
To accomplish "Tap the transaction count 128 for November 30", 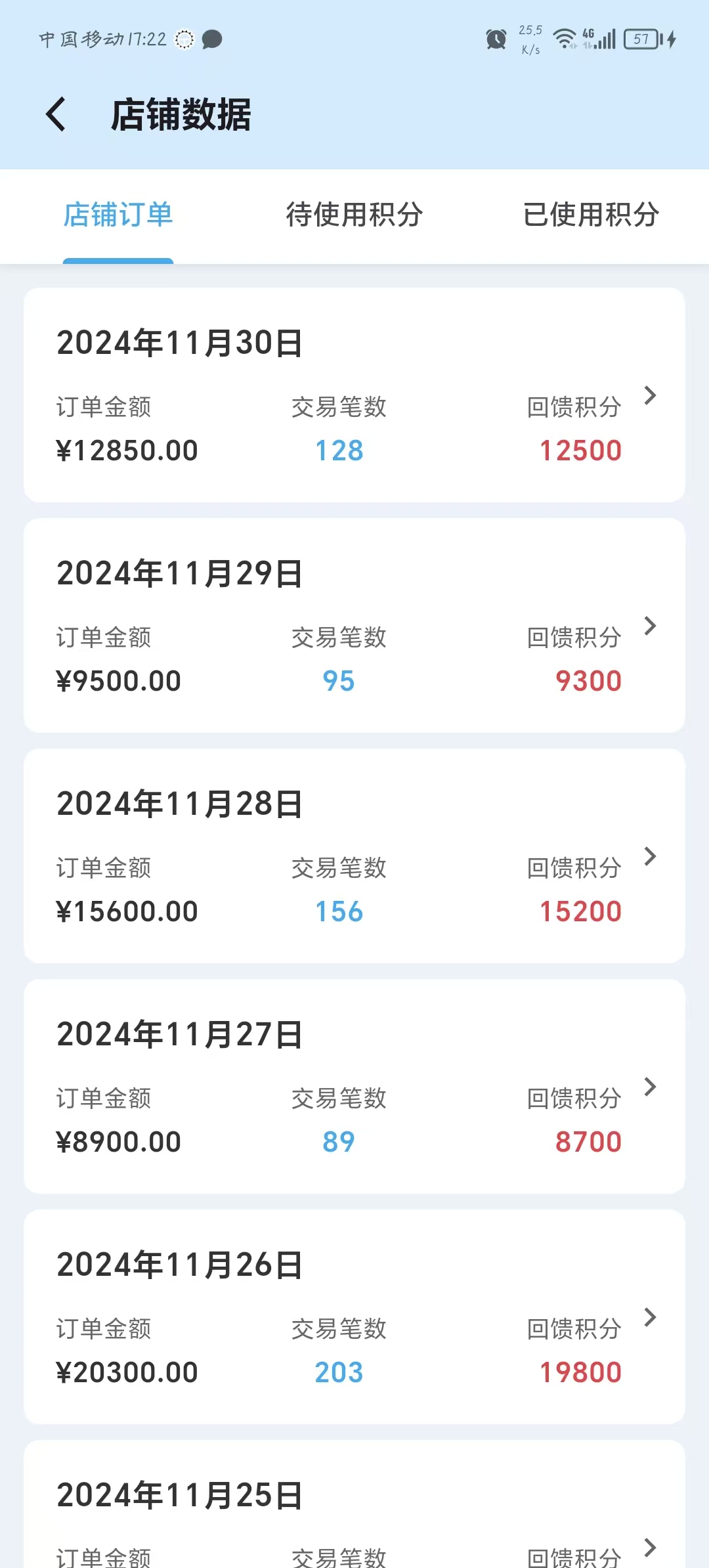I will pos(339,449).
